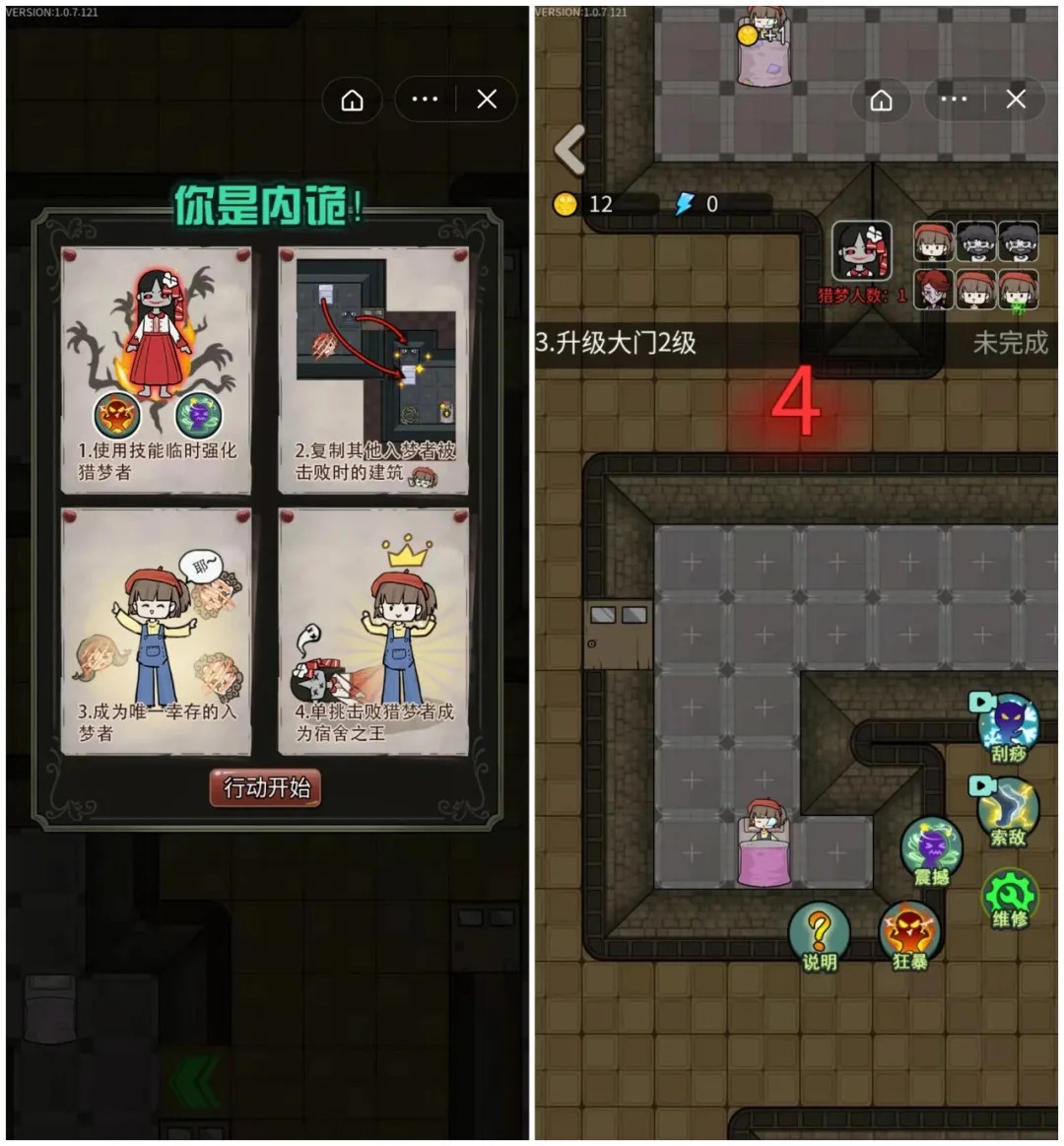
Task: Tap the home icon above the 你是内诡 dialog
Action: (352, 100)
